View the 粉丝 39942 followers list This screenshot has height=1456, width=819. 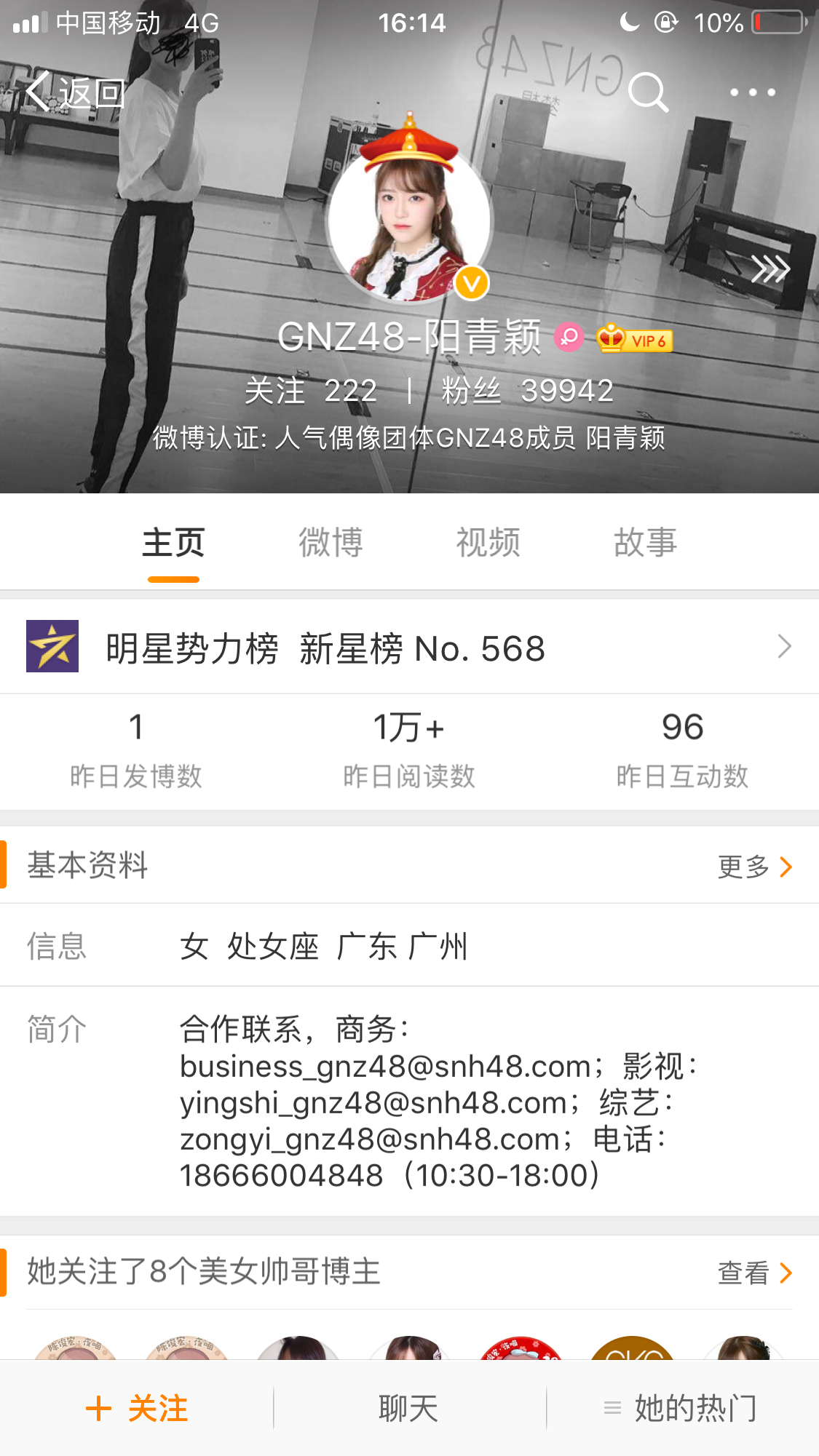[x=527, y=391]
